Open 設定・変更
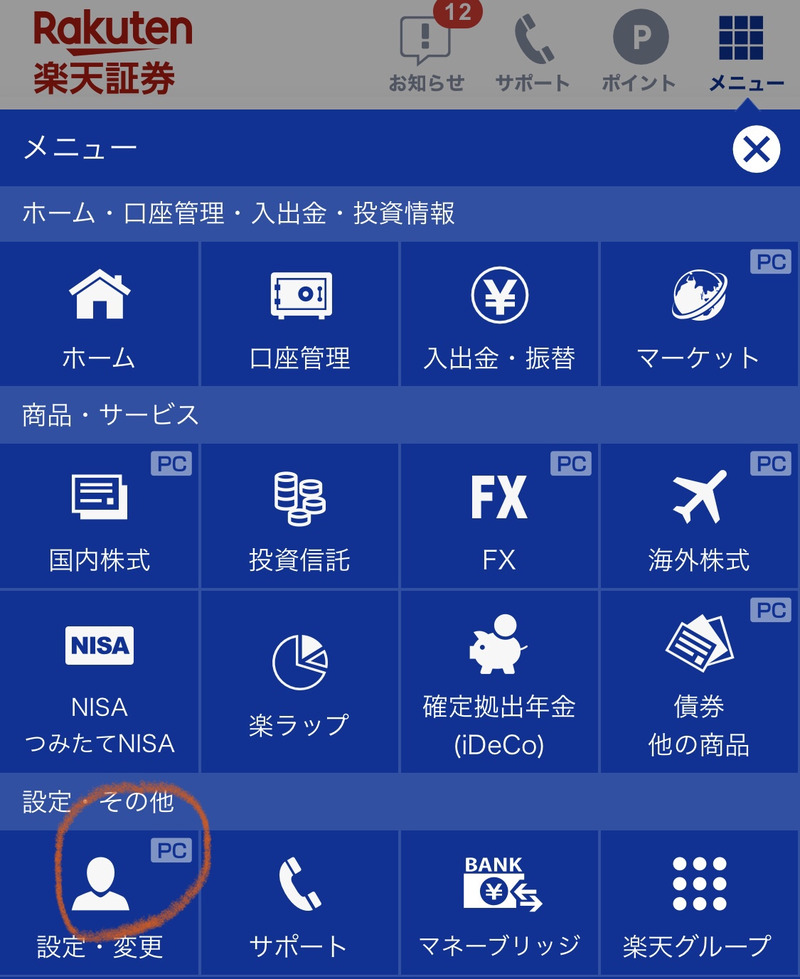The height and width of the screenshot is (979, 800). 99,903
